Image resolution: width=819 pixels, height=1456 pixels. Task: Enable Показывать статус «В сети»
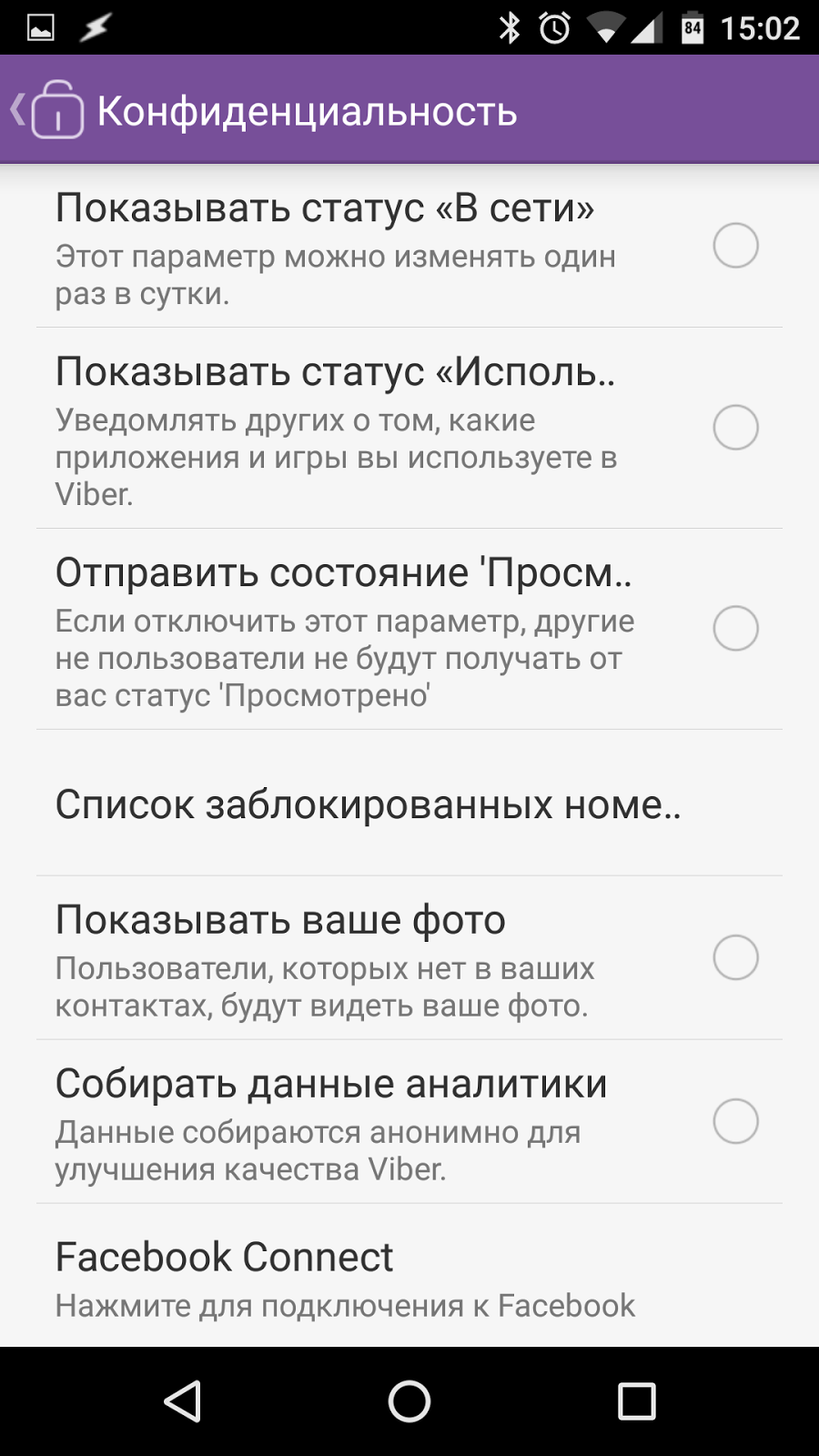(735, 246)
